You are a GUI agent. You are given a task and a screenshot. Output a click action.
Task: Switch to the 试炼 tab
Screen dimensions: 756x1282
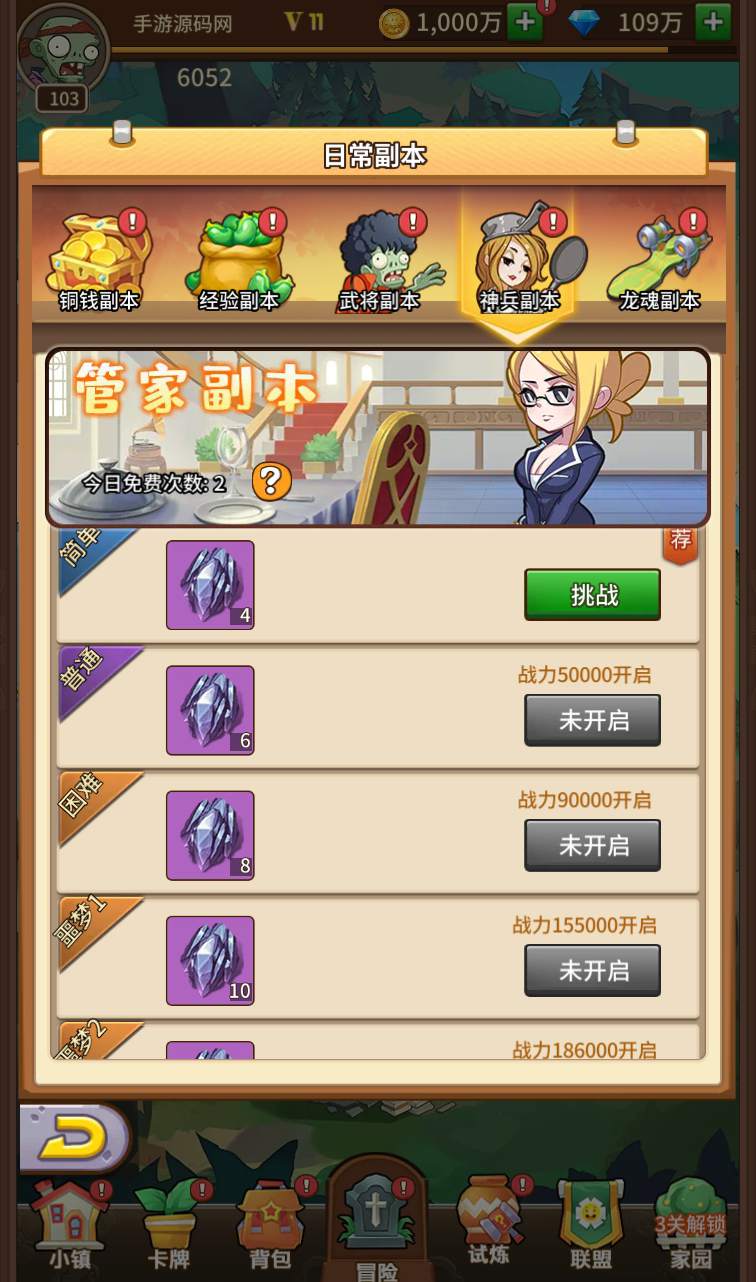tap(488, 1220)
